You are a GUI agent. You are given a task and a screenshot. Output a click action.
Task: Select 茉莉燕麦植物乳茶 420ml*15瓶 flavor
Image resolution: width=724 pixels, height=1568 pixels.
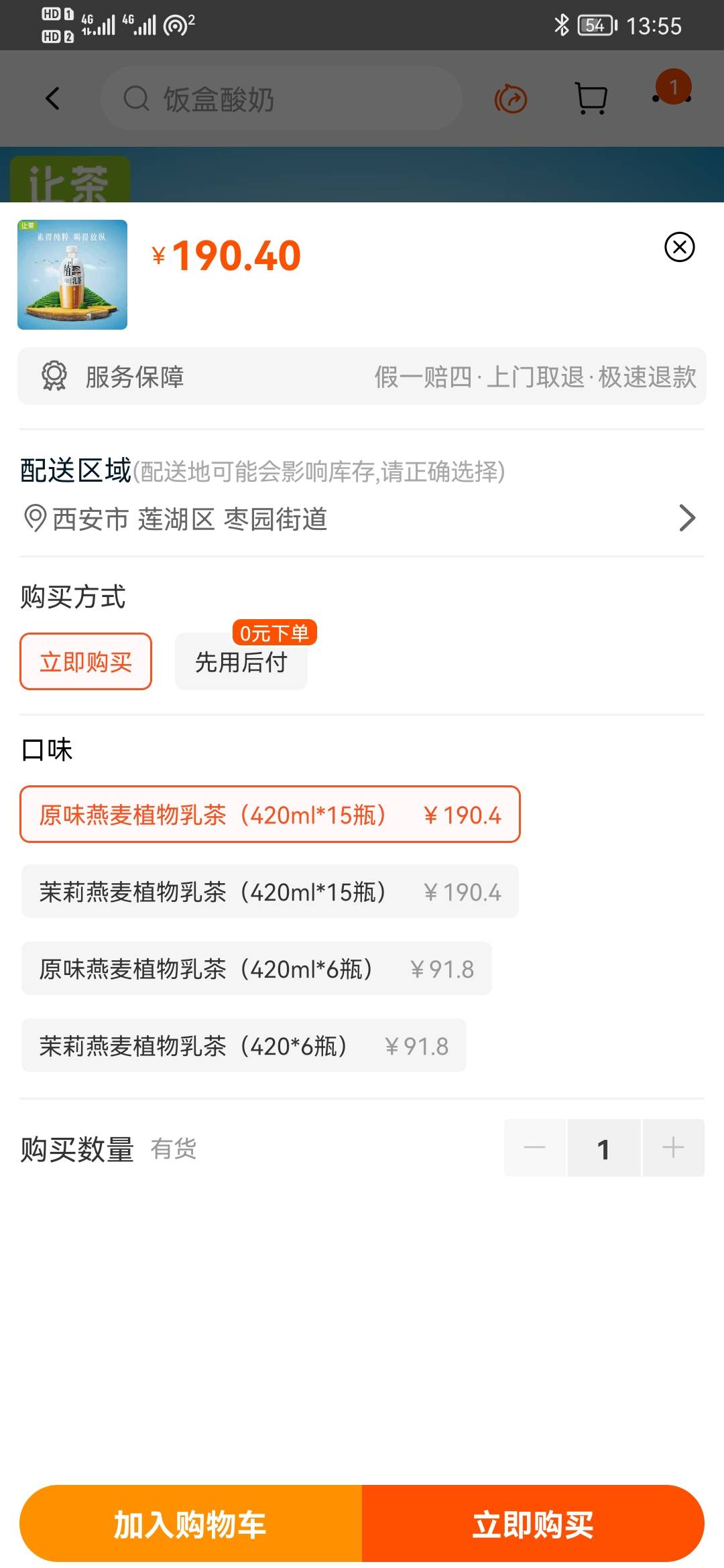270,891
